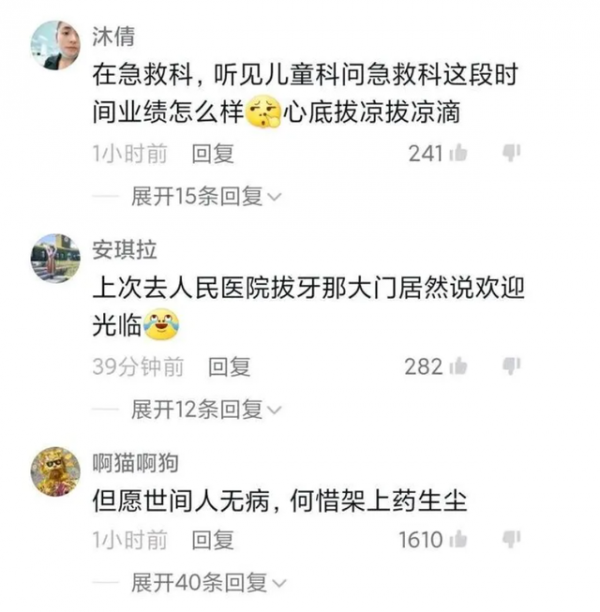Open 安琪拉's profile avatar
This screenshot has height=612, width=600.
tap(55, 258)
